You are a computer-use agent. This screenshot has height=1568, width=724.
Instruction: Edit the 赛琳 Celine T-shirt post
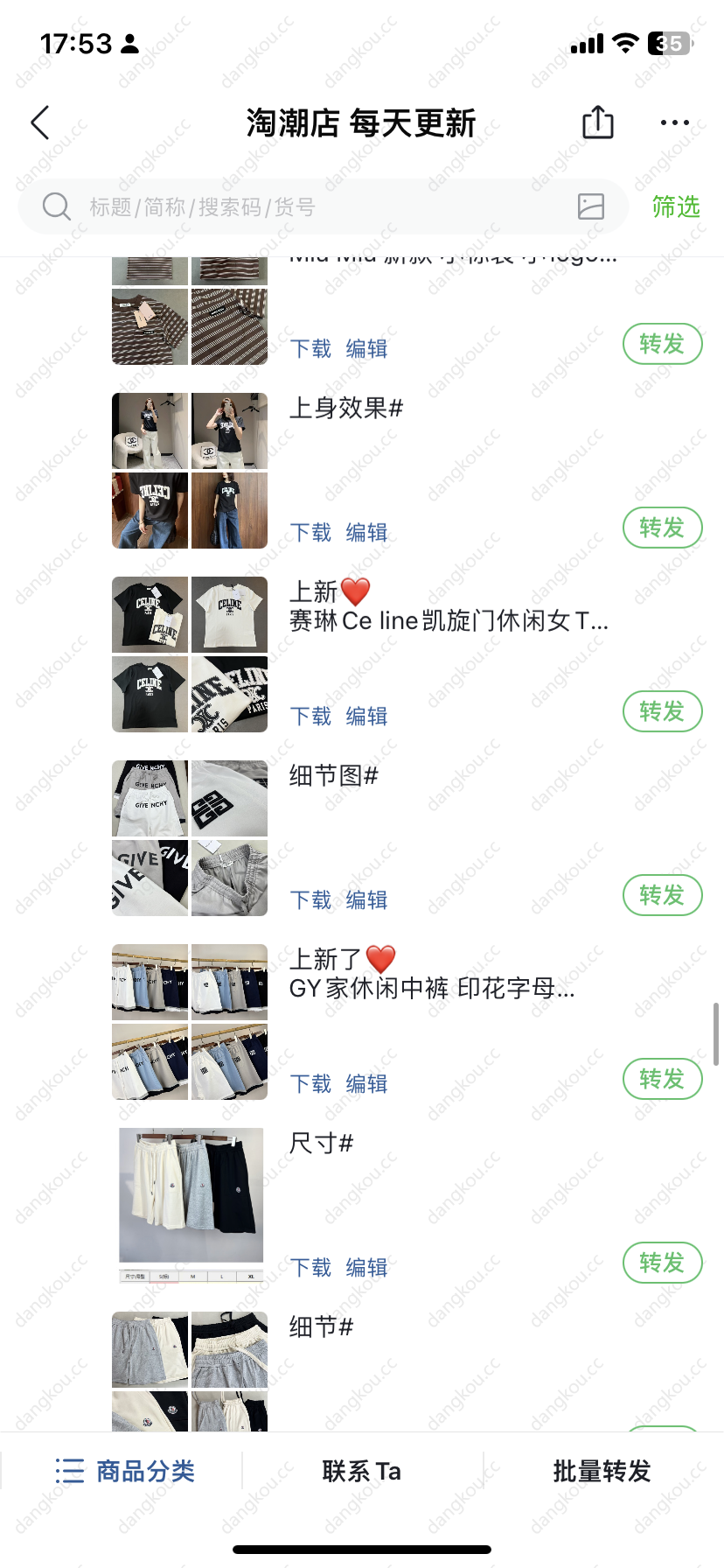[x=366, y=717]
